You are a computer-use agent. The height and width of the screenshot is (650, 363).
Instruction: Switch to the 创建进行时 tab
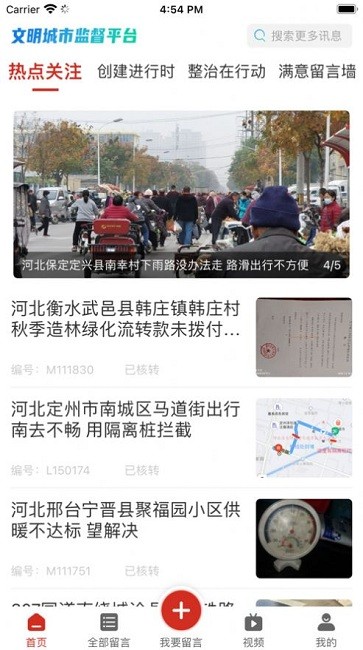136,72
